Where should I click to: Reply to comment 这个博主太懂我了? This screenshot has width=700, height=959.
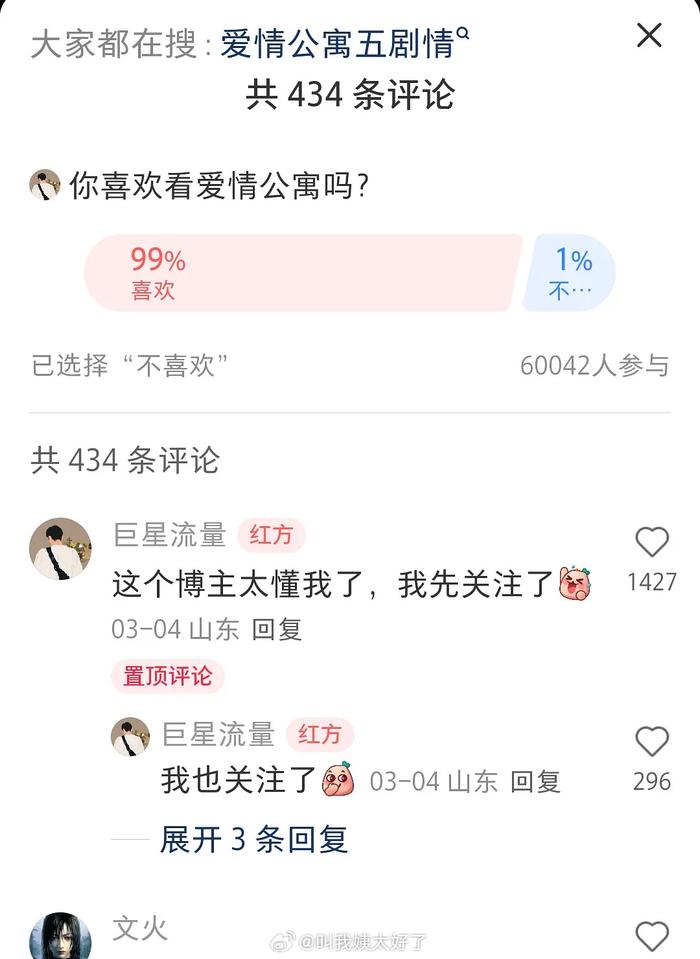[x=277, y=629]
